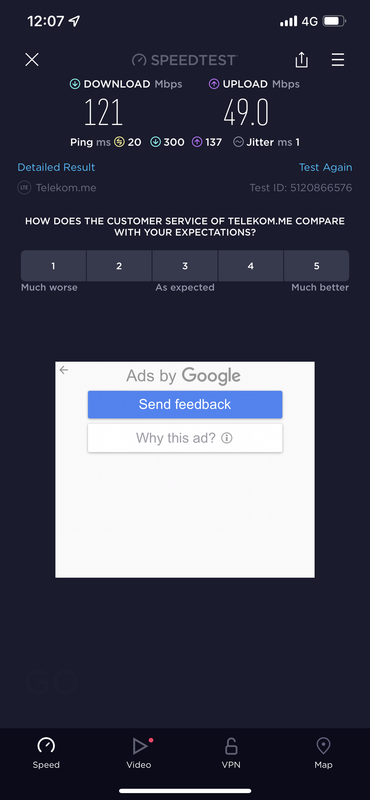The width and height of the screenshot is (370, 800).
Task: Select rating 2
Action: (x=119, y=266)
